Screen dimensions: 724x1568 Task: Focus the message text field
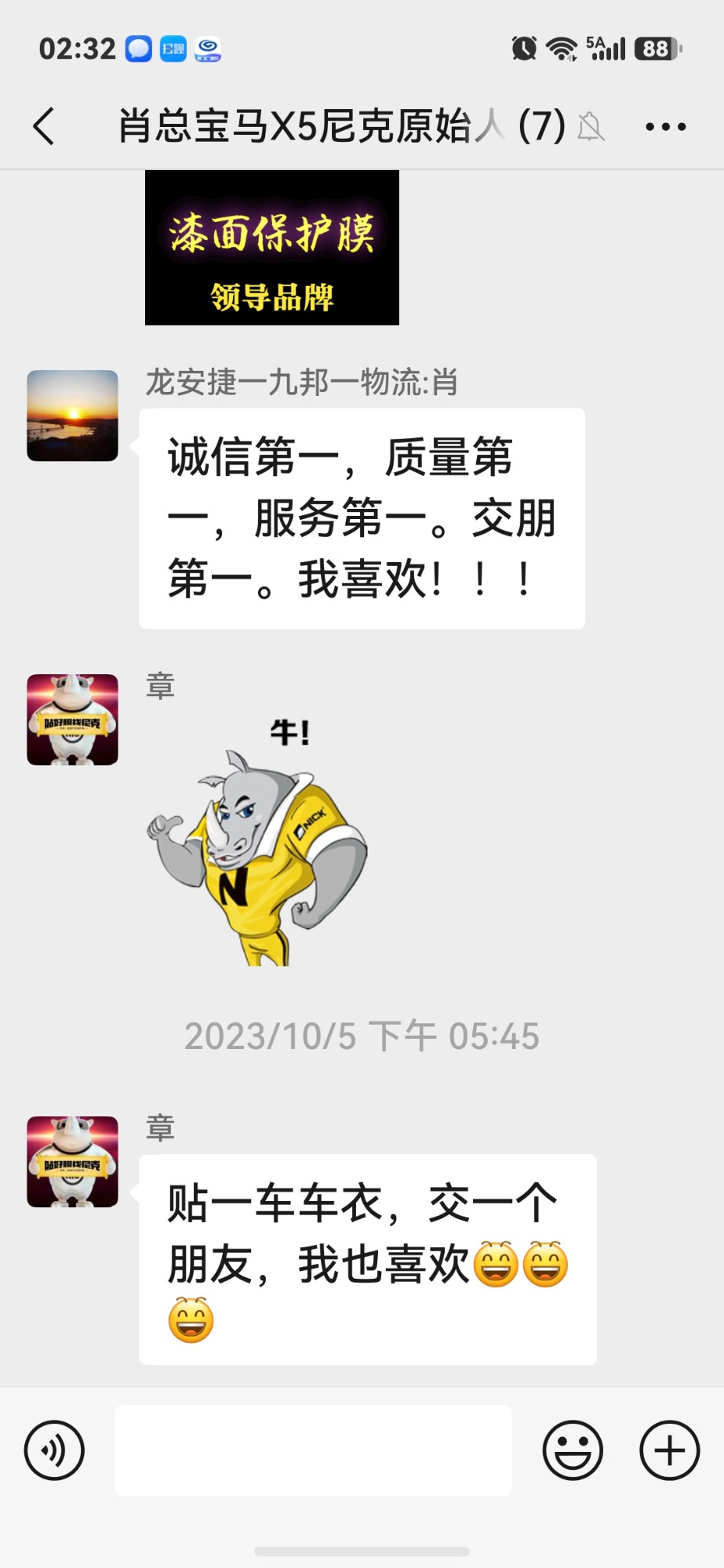point(314,1450)
